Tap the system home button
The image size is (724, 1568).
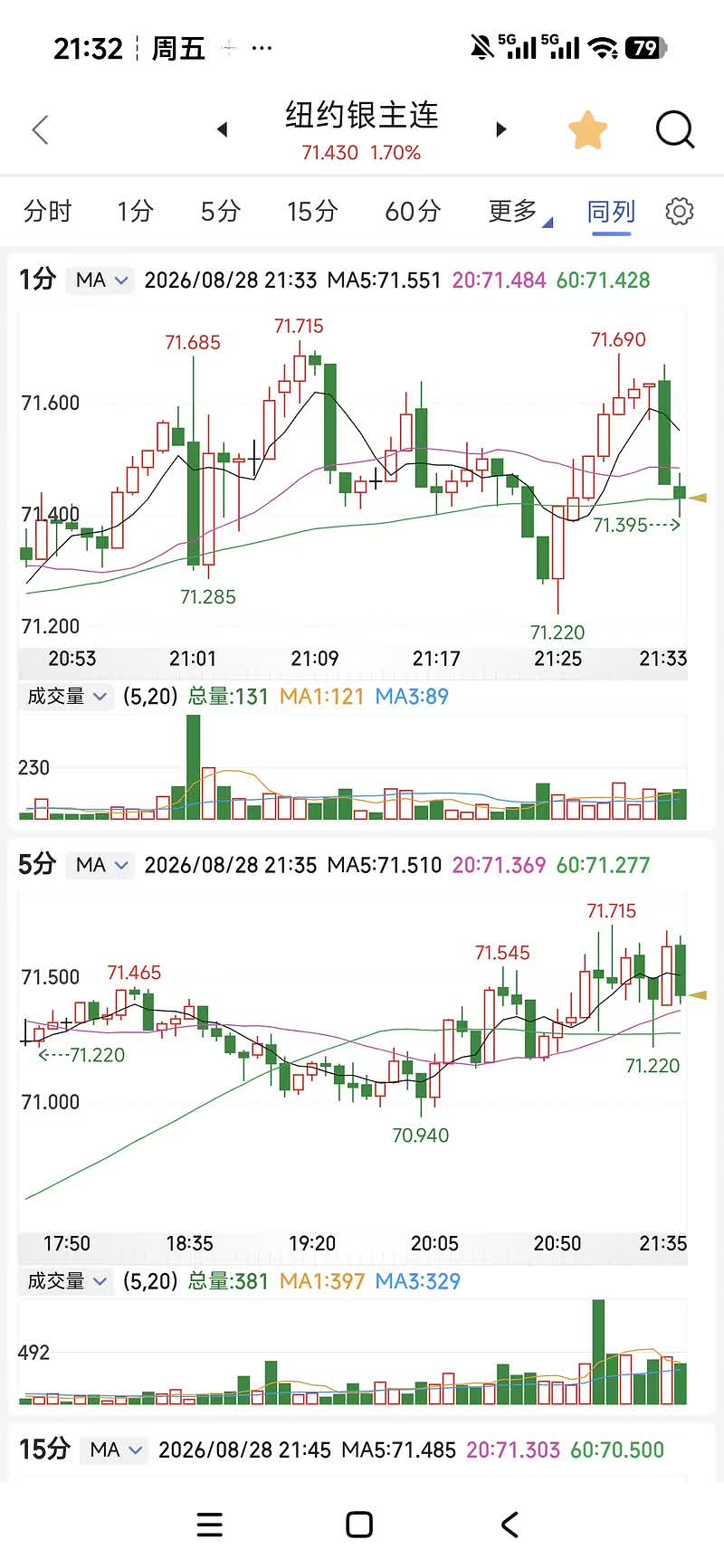359,1525
